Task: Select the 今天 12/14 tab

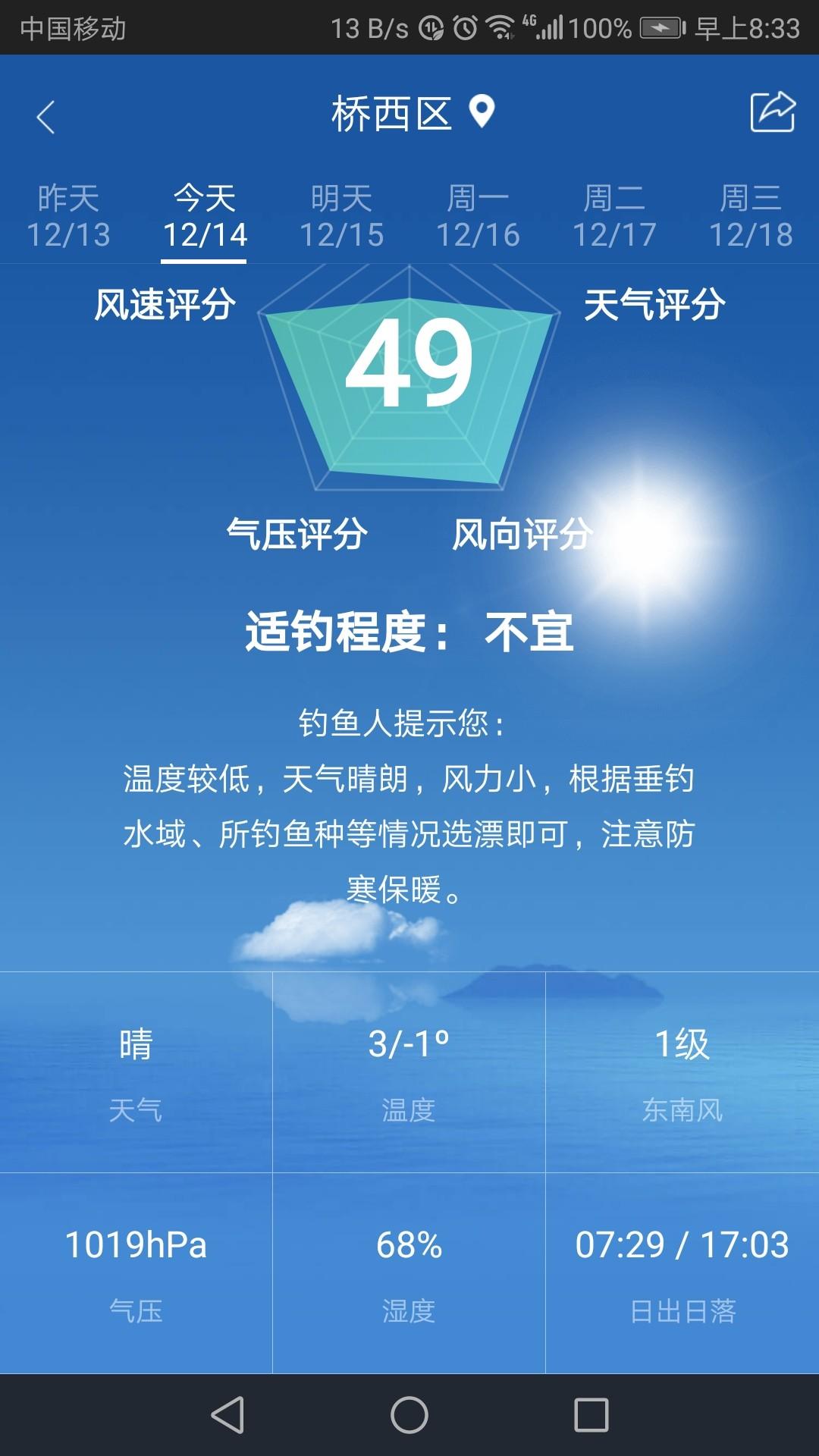Action: pos(205,217)
